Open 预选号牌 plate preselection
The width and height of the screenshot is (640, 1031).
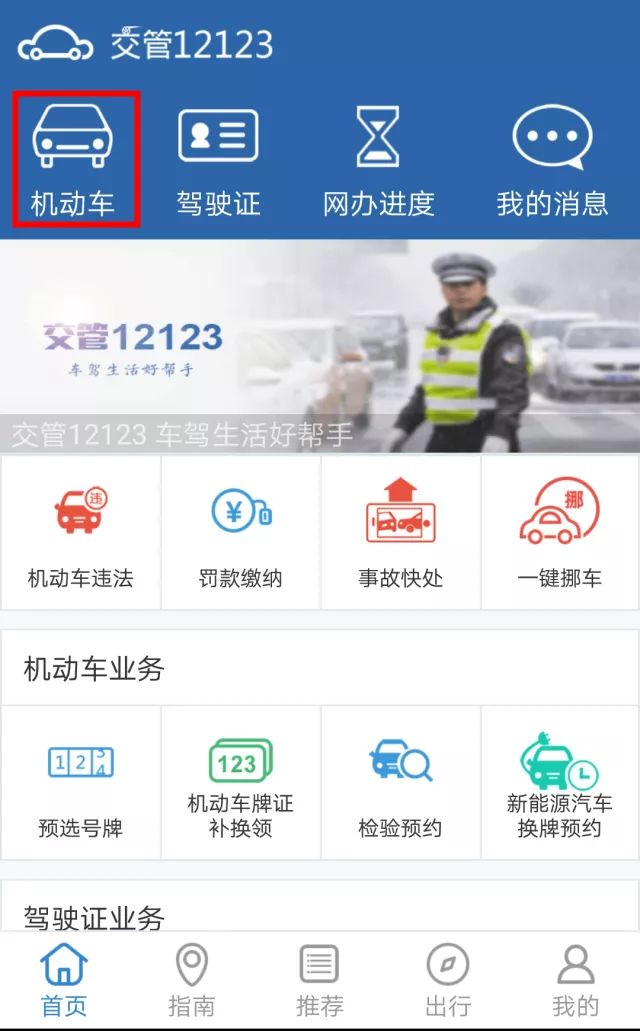click(80, 783)
